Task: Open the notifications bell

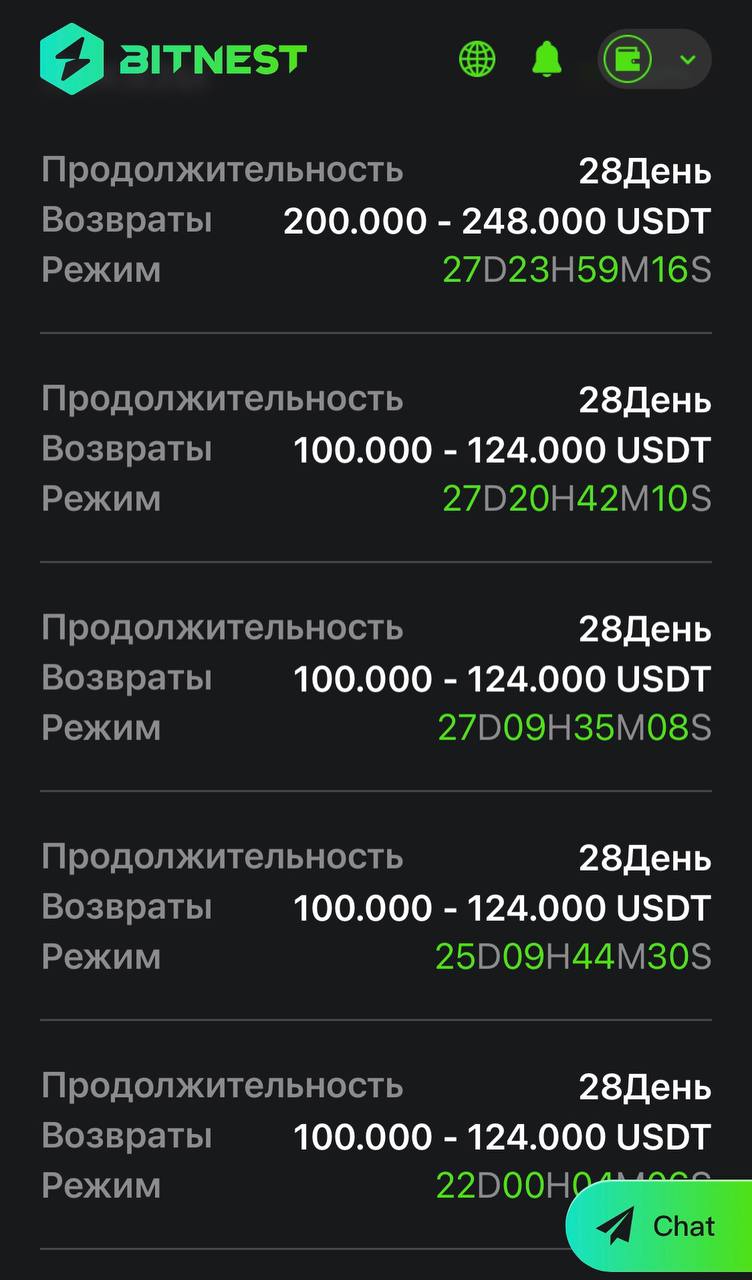Action: 547,59
